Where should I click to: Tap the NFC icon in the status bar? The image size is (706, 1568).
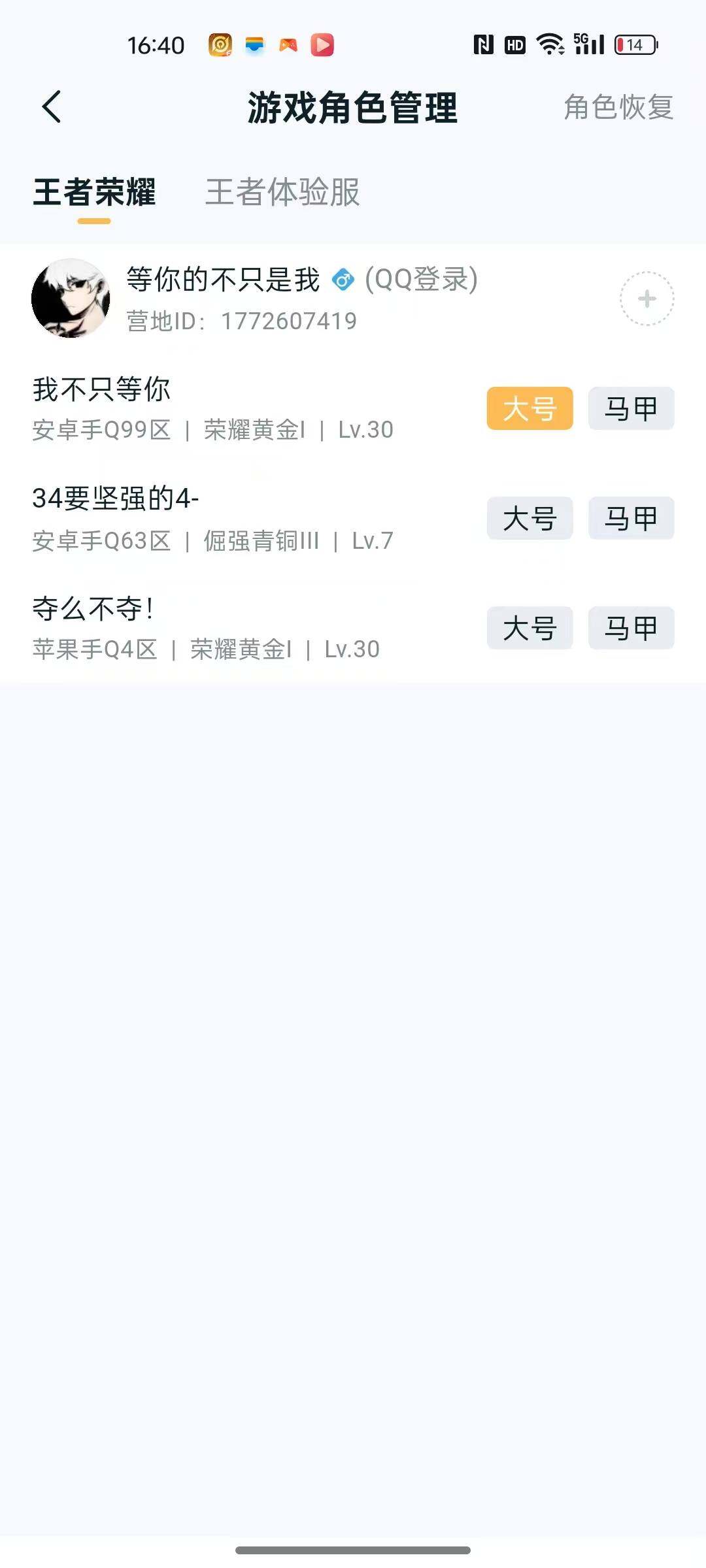point(484,43)
